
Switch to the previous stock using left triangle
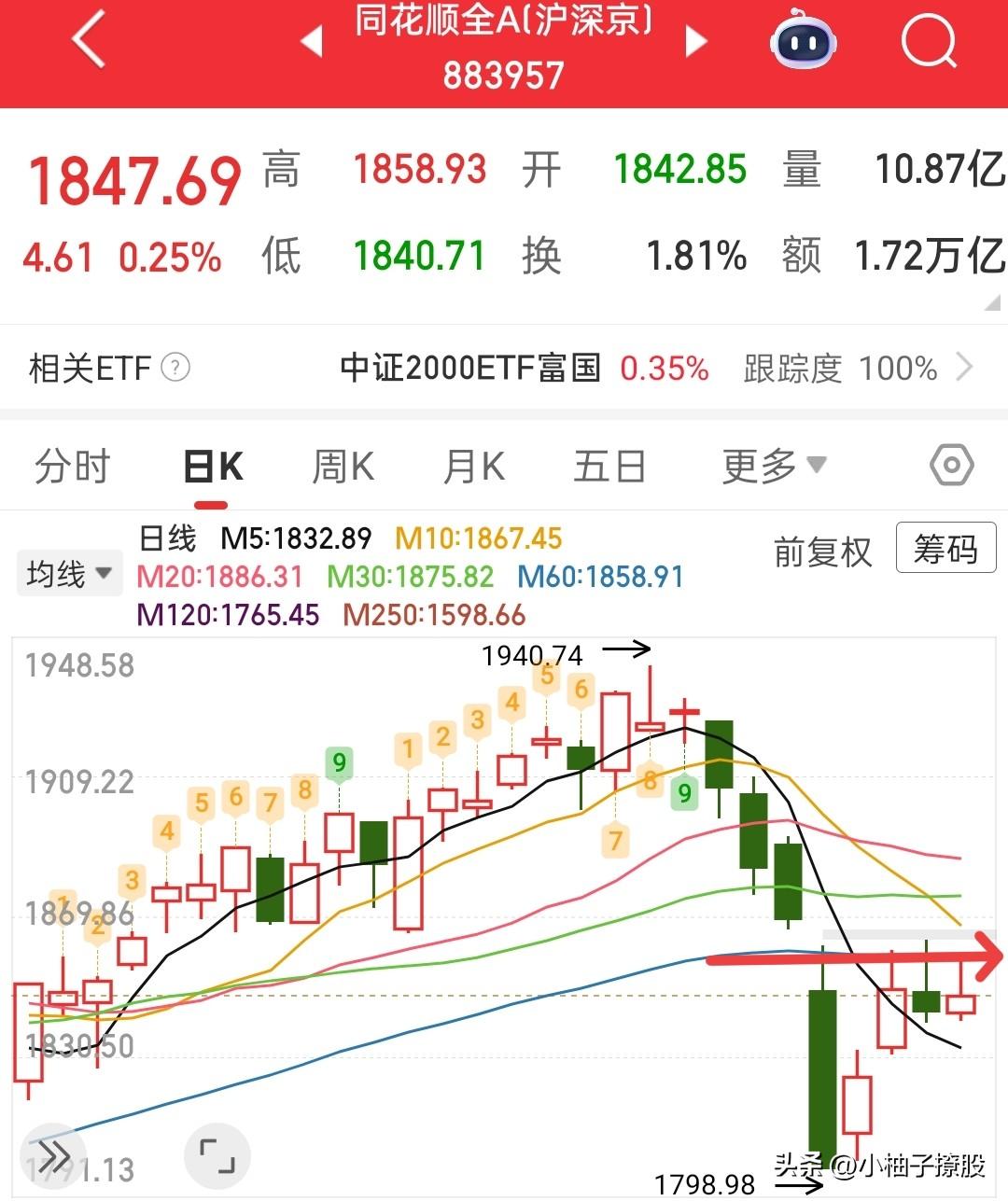(312, 41)
